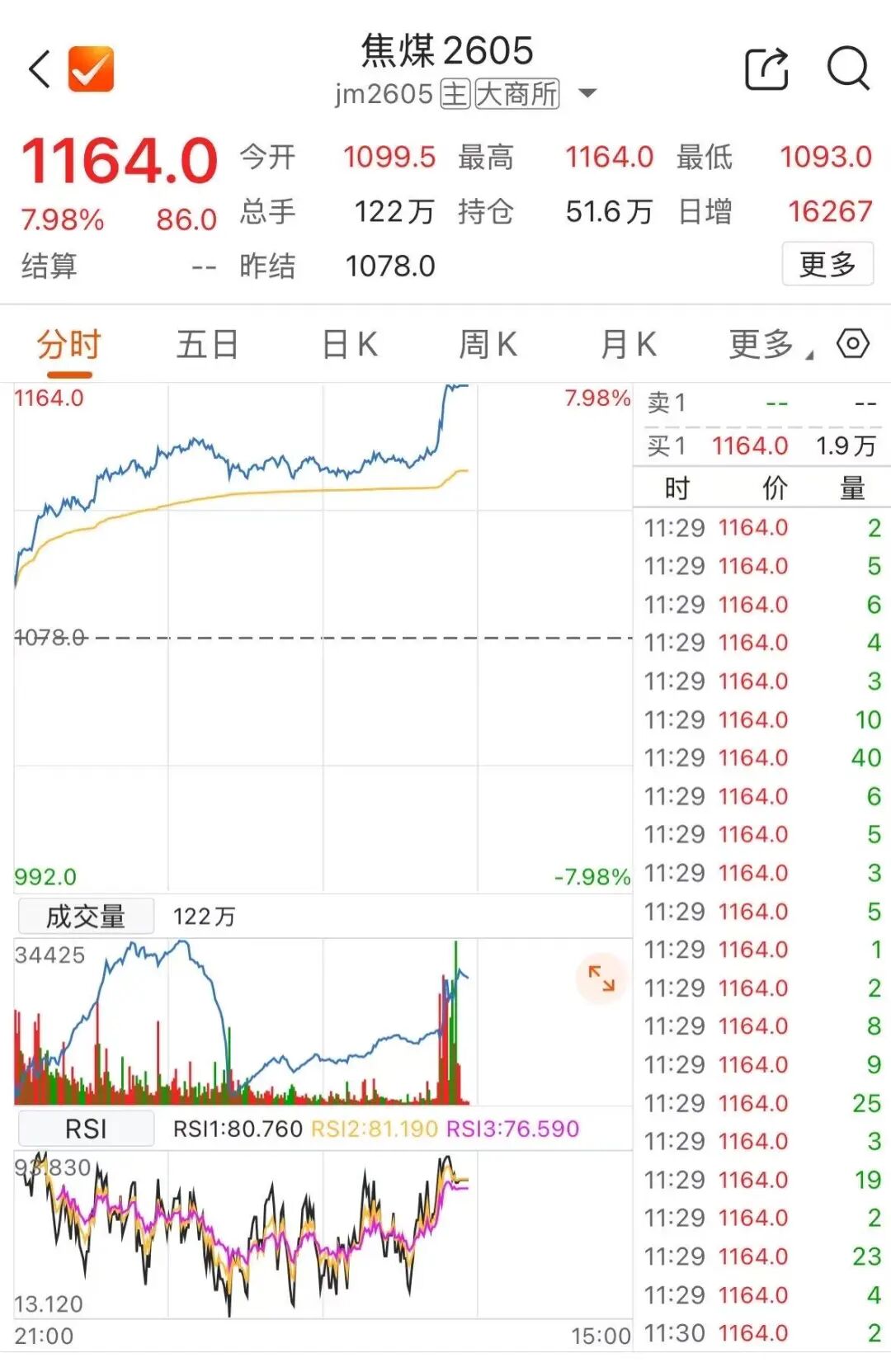Change the 成交量 indicator
Screen dimensions: 891x1372
point(86,916)
